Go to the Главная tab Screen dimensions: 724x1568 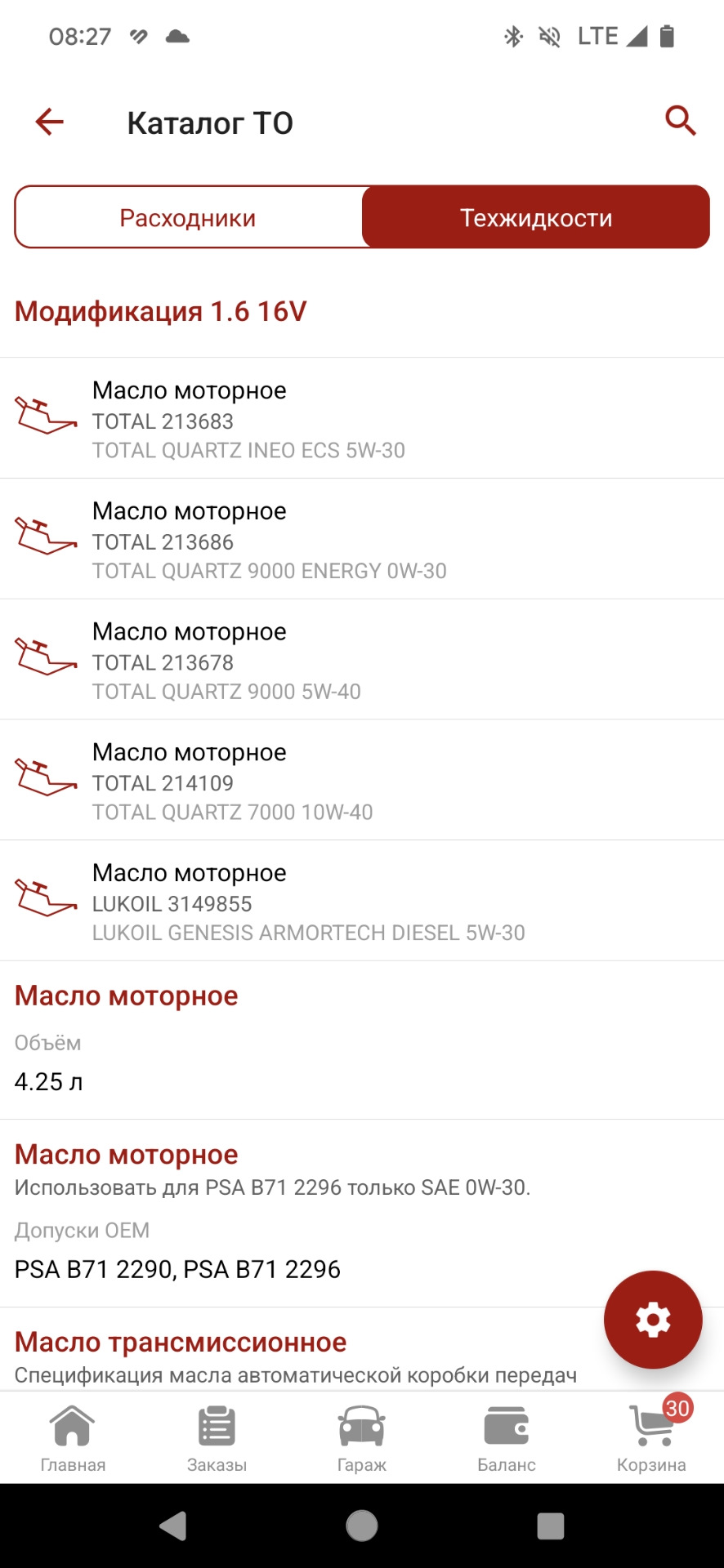[x=73, y=1439]
